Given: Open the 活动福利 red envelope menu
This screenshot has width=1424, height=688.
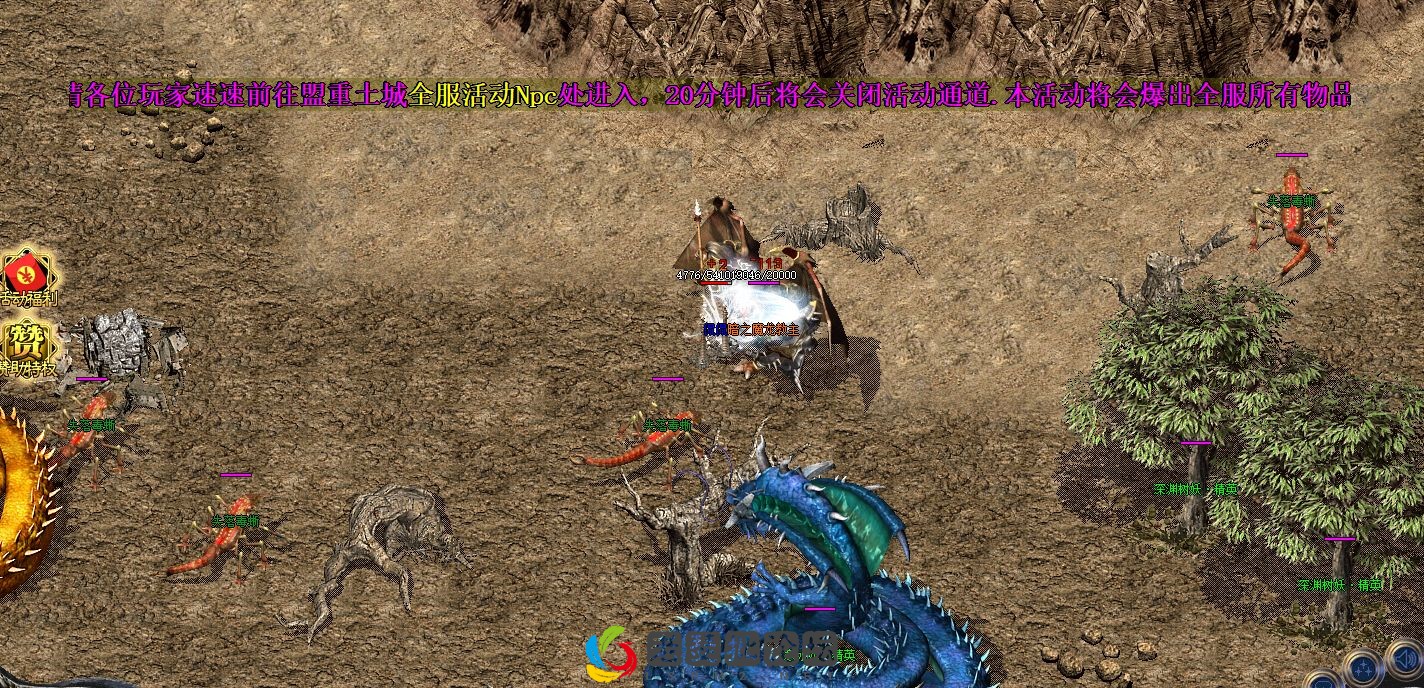Looking at the screenshot, I should coord(22,272).
